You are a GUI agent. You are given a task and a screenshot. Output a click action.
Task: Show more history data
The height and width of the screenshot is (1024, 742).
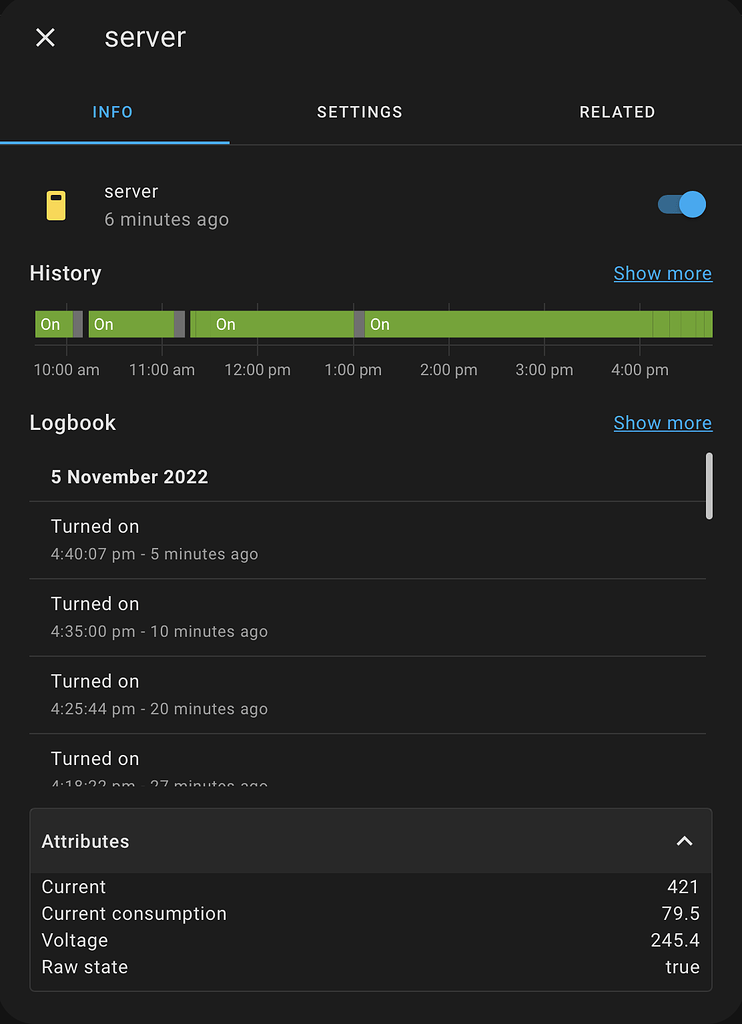(x=662, y=273)
